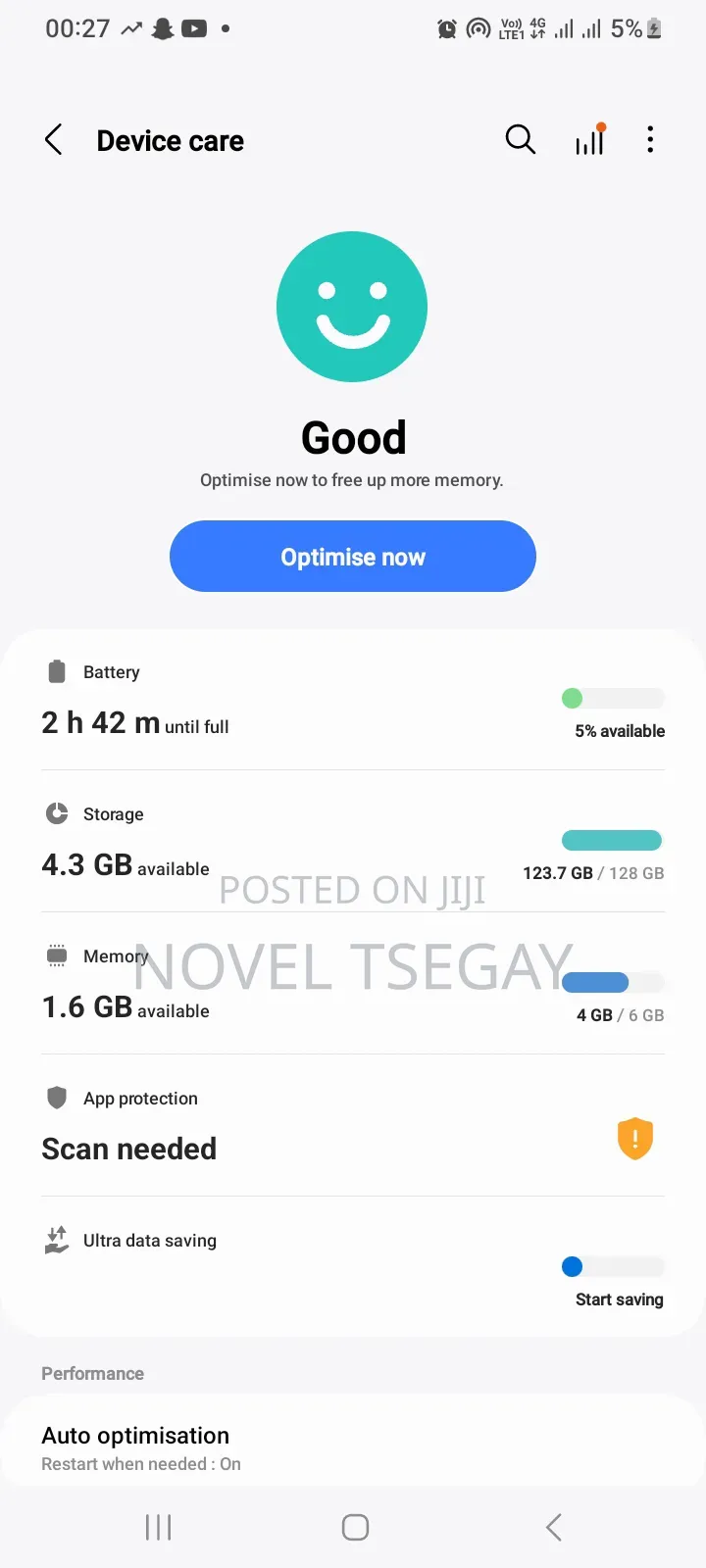
Task: Open the three-dot overflow menu
Action: point(650,139)
